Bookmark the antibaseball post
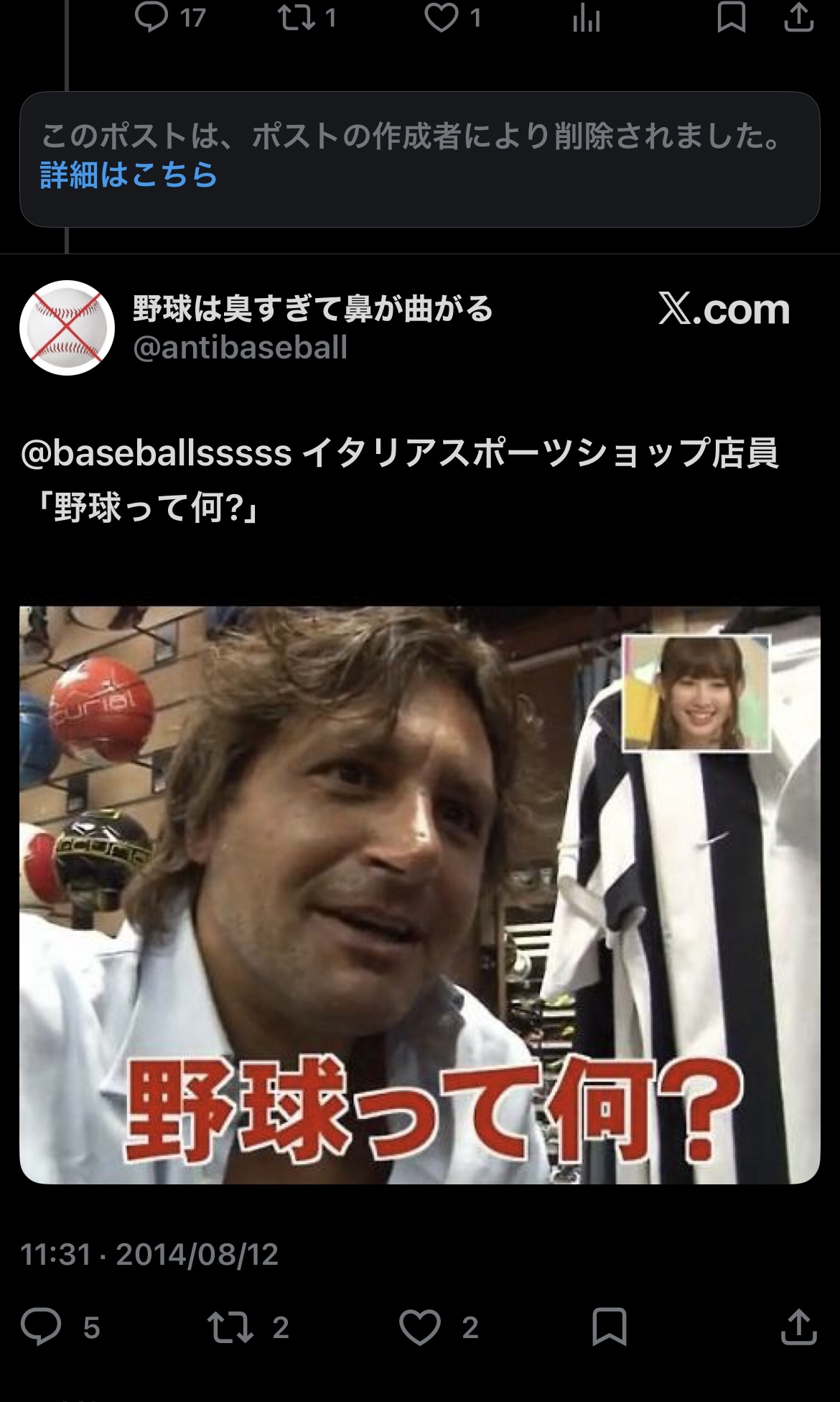Screen dimensions: 840x1402 pyautogui.click(x=609, y=1327)
